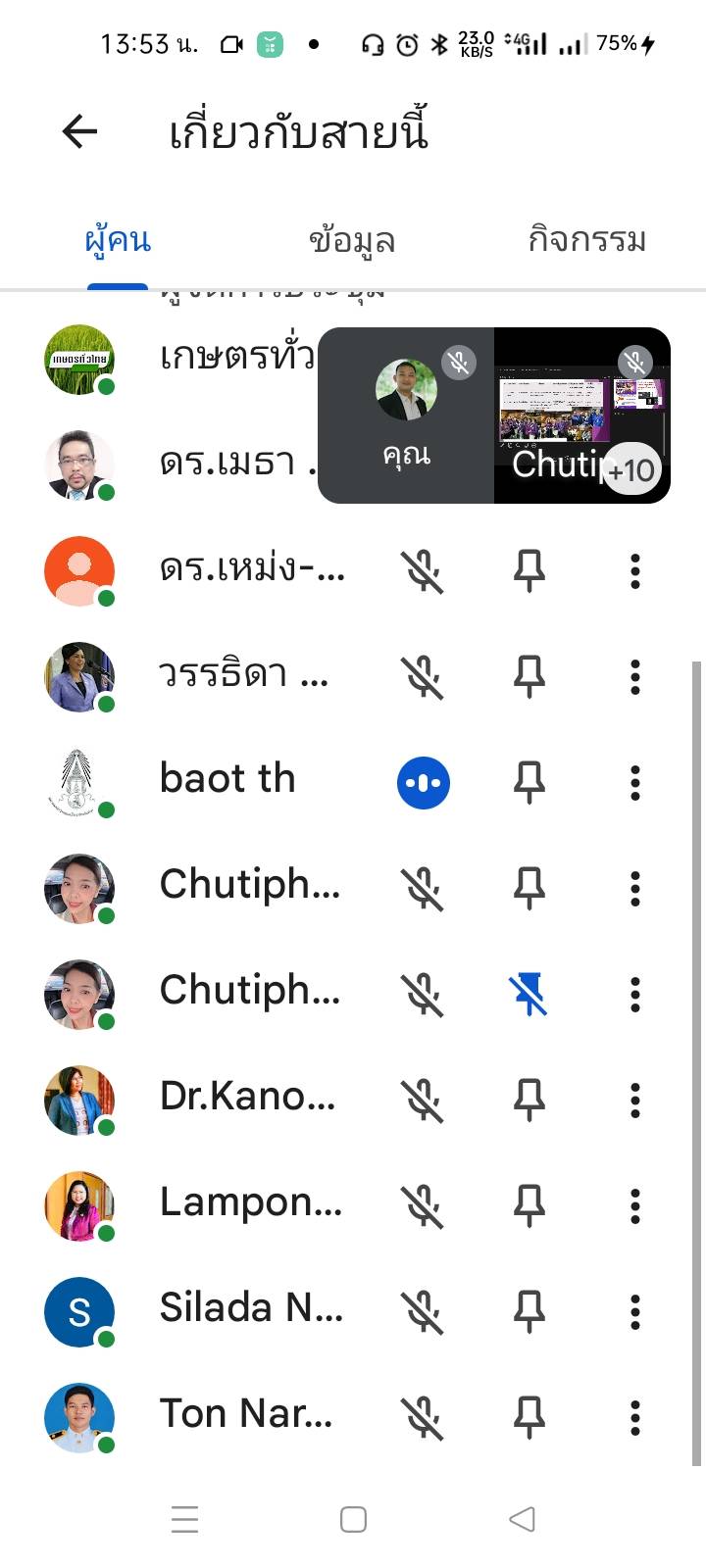The image size is (706, 1568).
Task: Open the system recent apps button
Action: (184, 1519)
